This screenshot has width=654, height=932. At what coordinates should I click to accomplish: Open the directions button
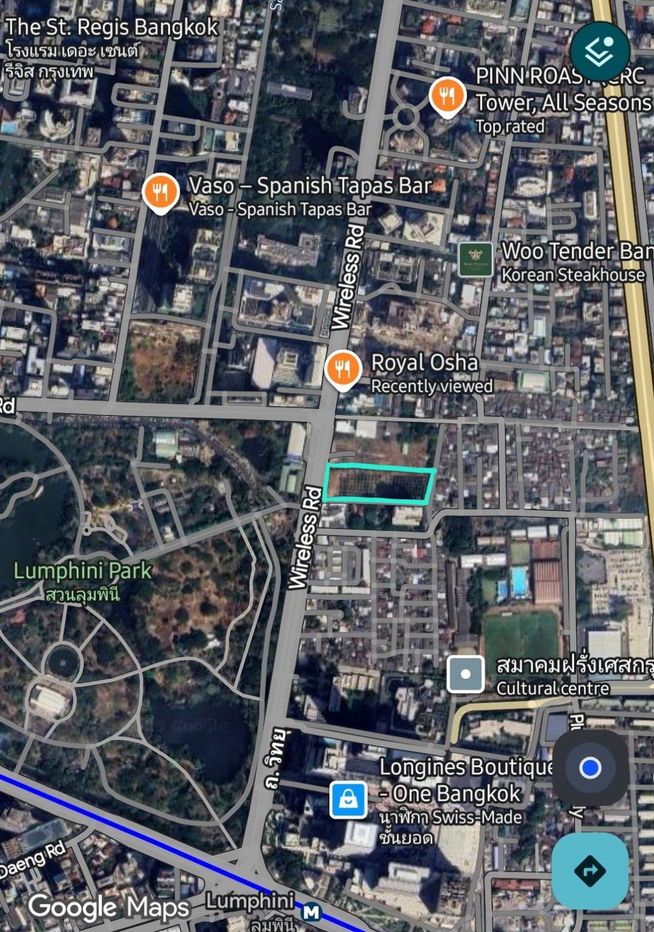590,871
